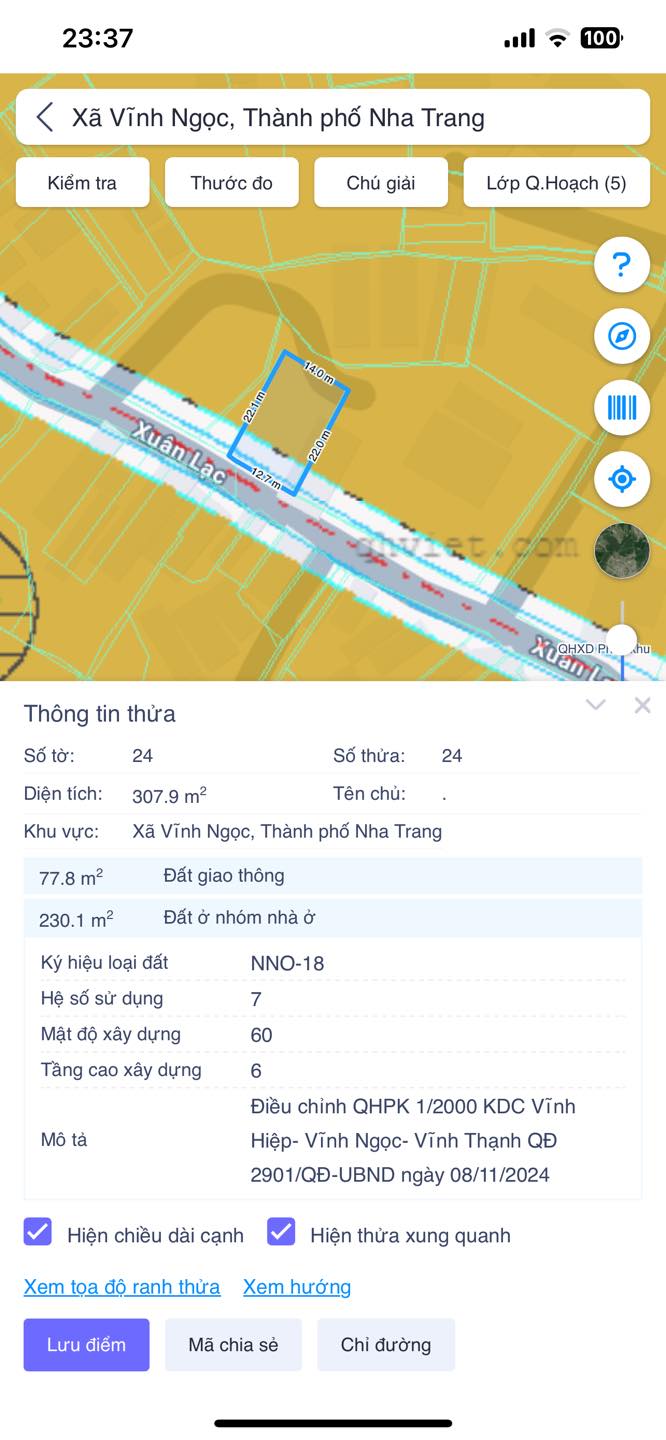This screenshot has width=666, height=1440.
Task: Open the Chú giải legend
Action: pos(381,183)
